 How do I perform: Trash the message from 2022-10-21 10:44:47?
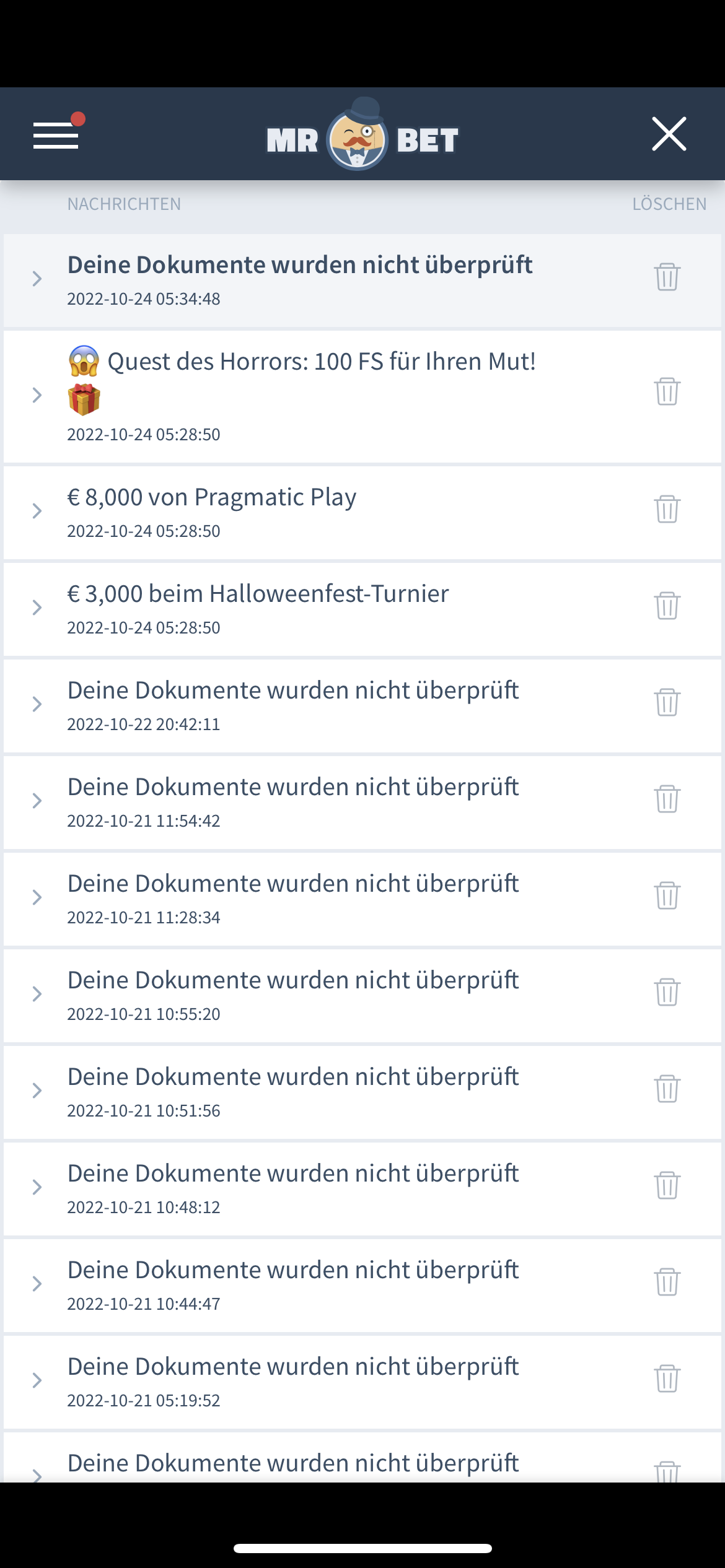tap(667, 1282)
